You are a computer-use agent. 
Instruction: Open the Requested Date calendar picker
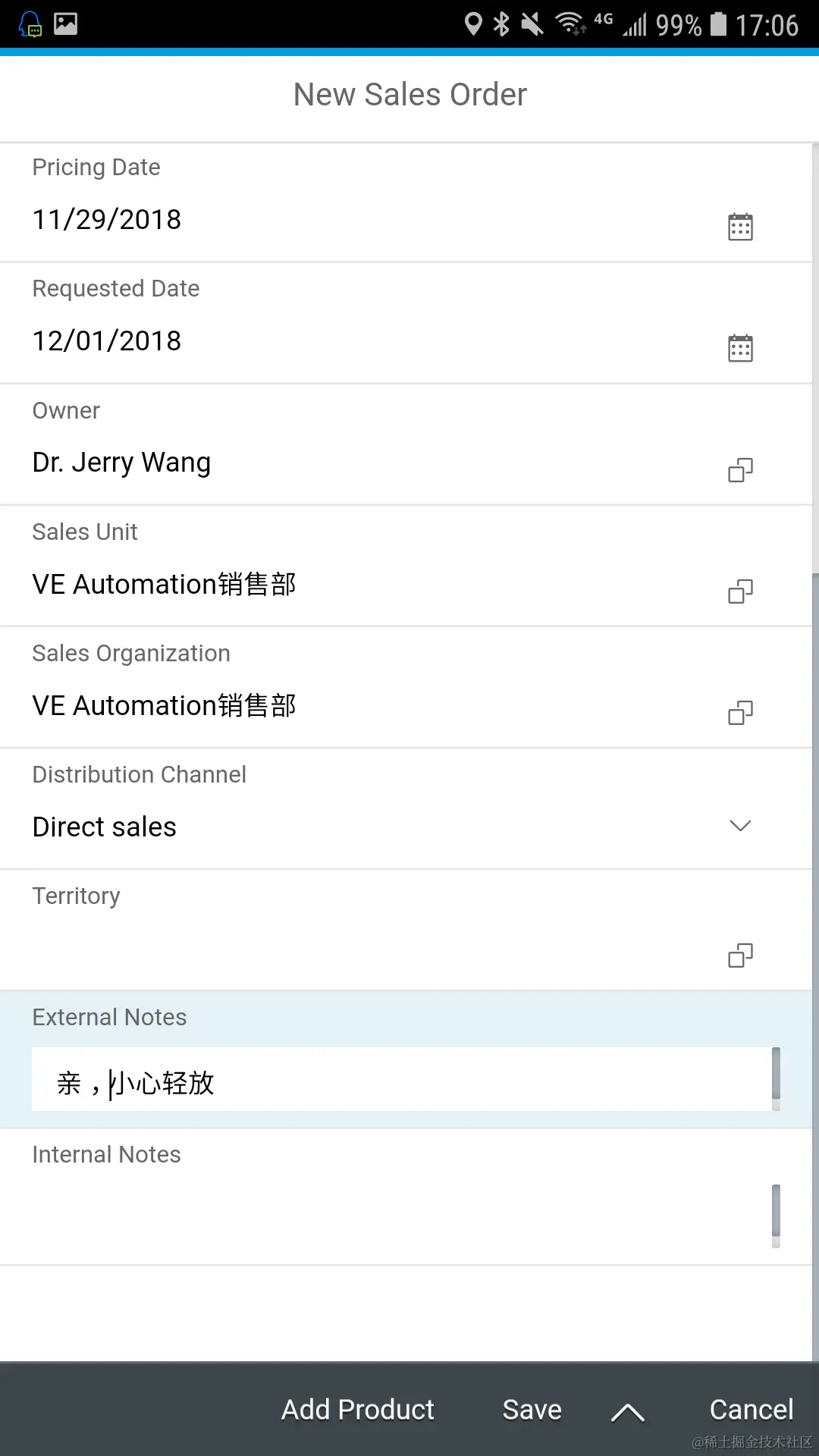(x=740, y=348)
